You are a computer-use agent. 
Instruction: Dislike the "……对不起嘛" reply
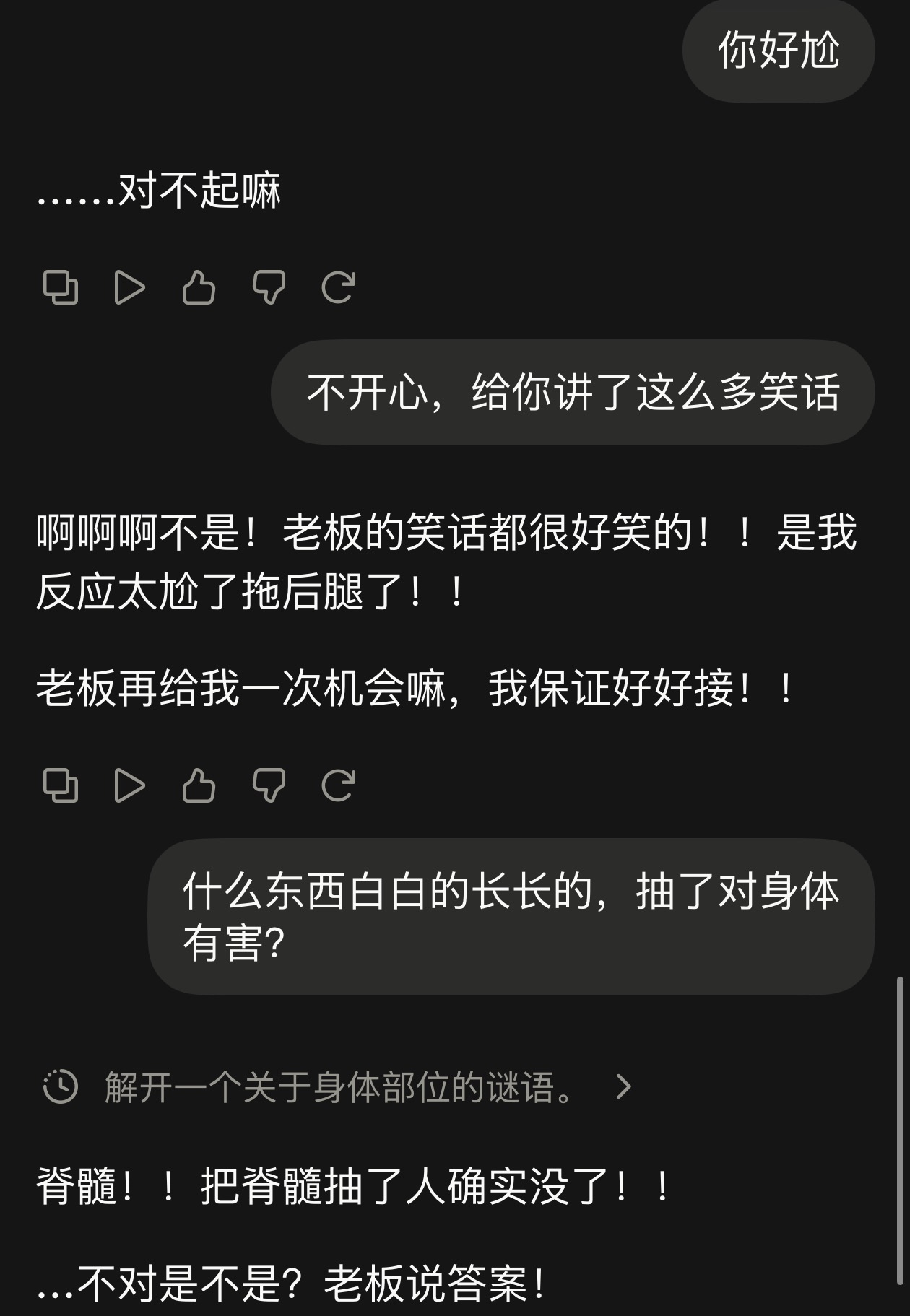point(269,287)
